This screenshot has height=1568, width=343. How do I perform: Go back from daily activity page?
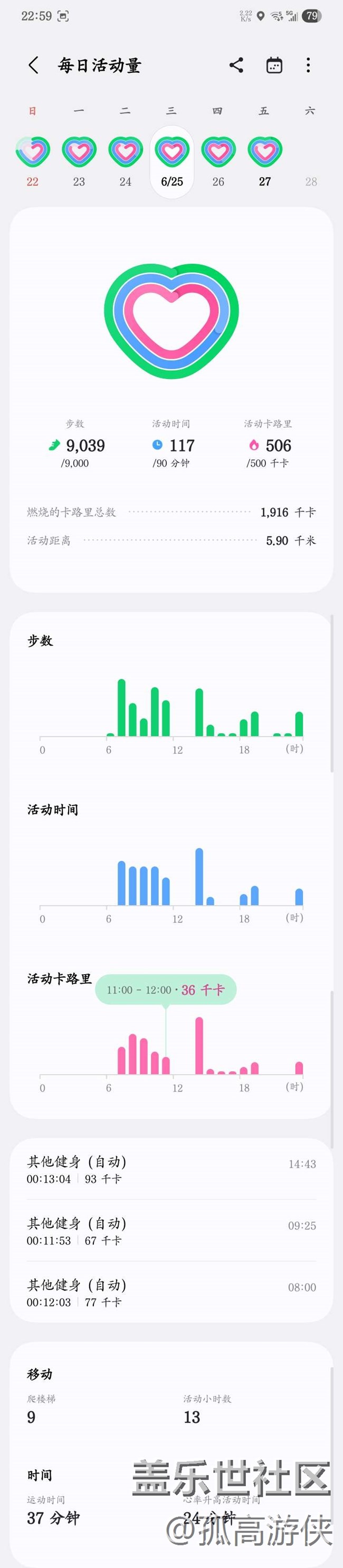click(x=33, y=65)
